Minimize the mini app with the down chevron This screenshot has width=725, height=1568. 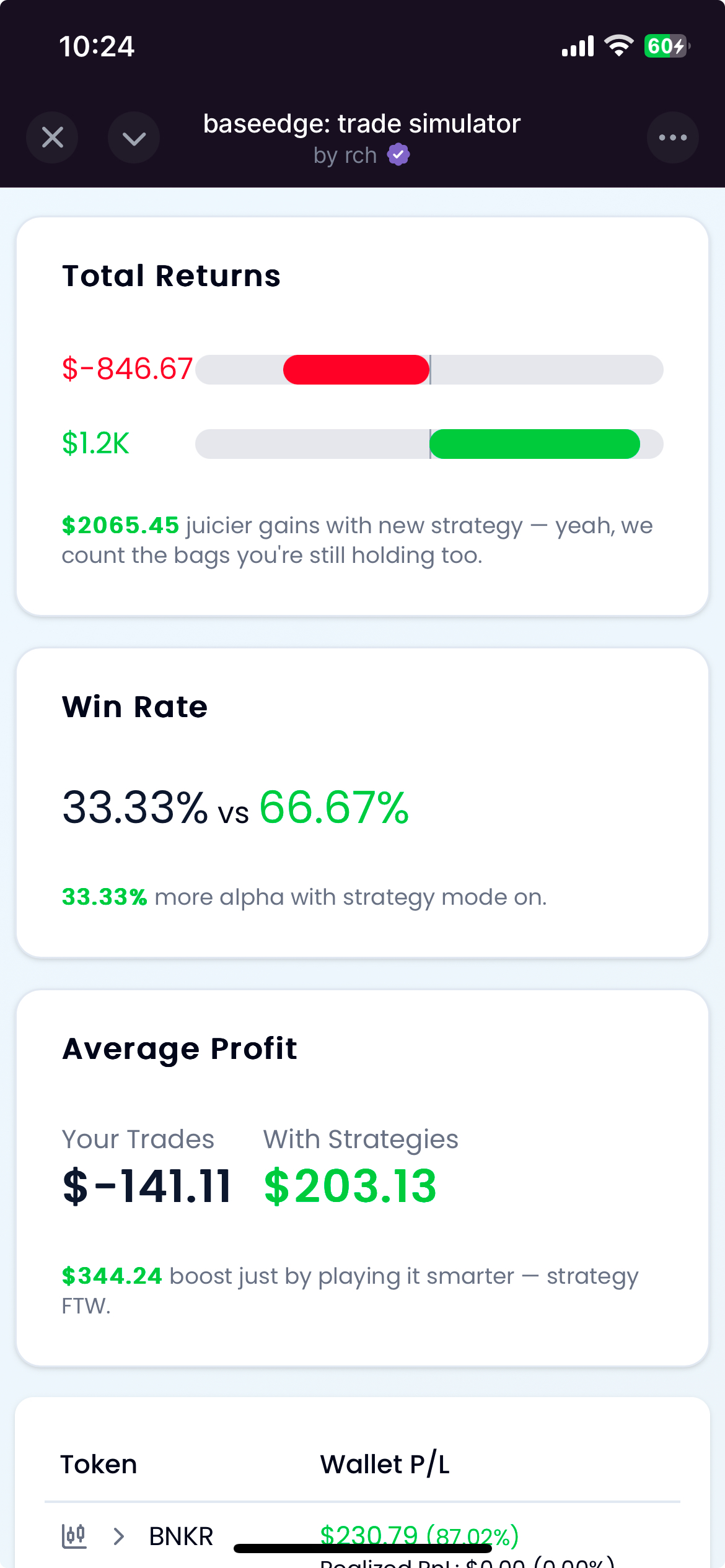(134, 137)
